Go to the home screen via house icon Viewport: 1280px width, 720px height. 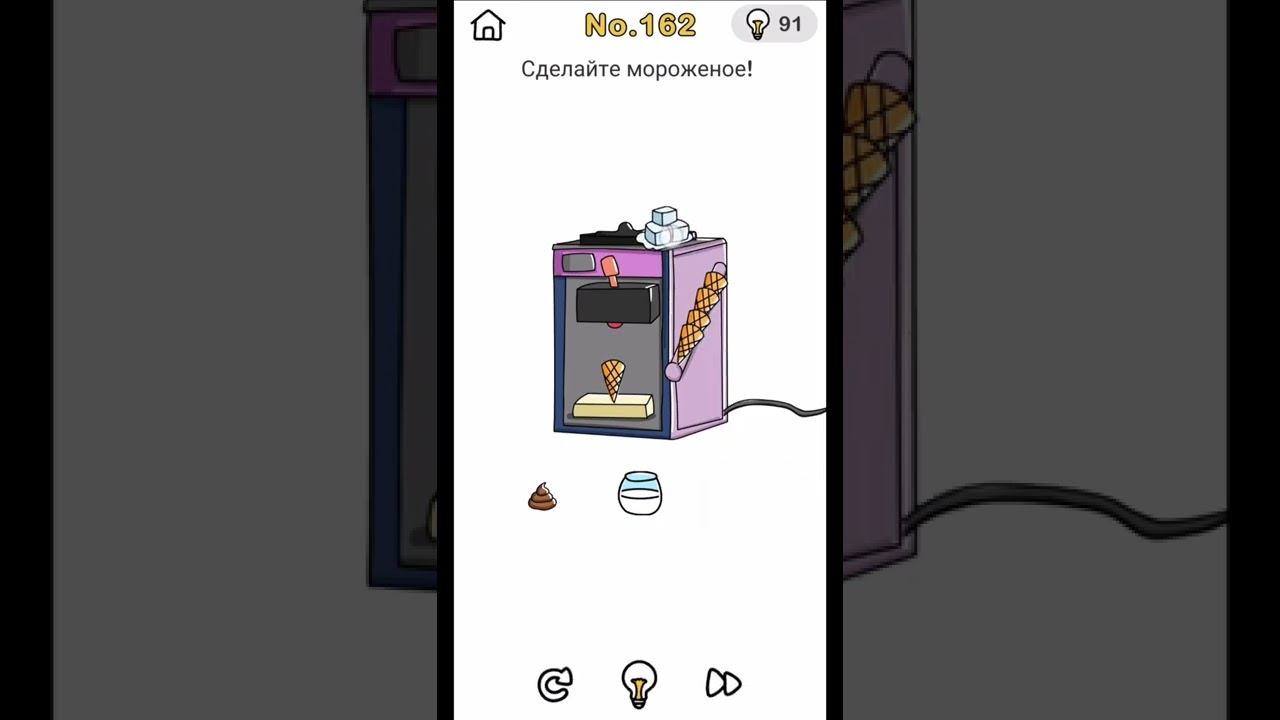point(488,25)
